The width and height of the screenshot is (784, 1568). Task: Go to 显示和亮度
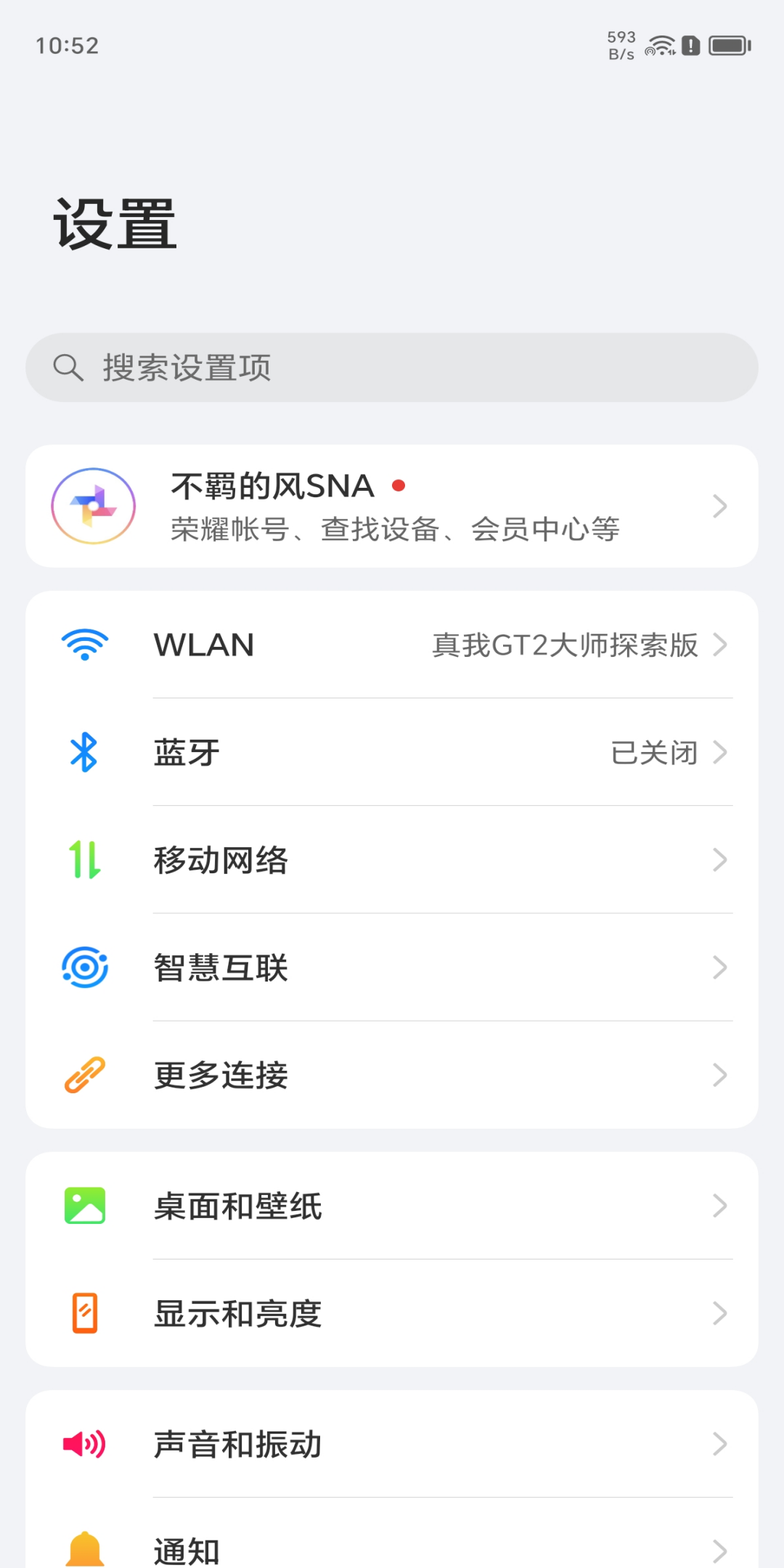392,1313
